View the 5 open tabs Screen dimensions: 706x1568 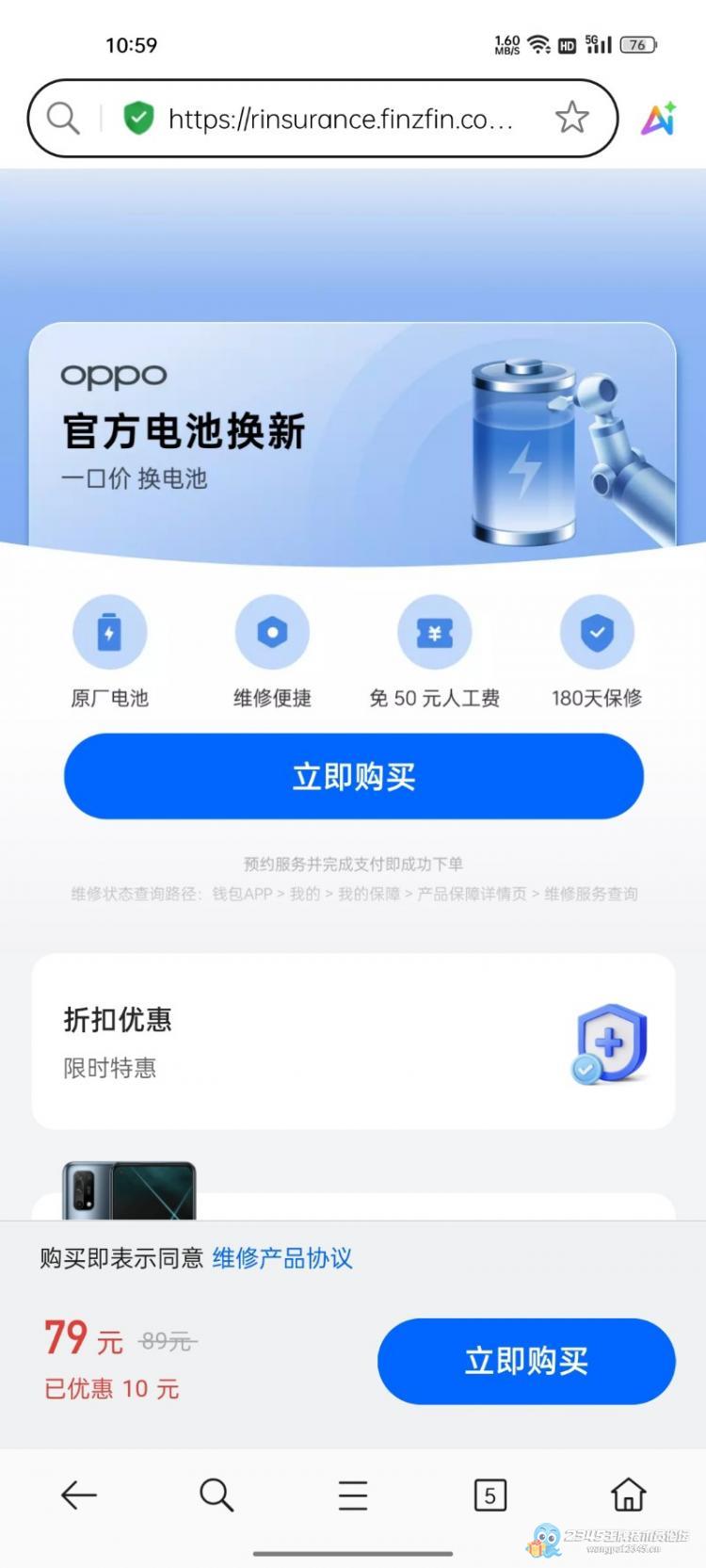(489, 1495)
